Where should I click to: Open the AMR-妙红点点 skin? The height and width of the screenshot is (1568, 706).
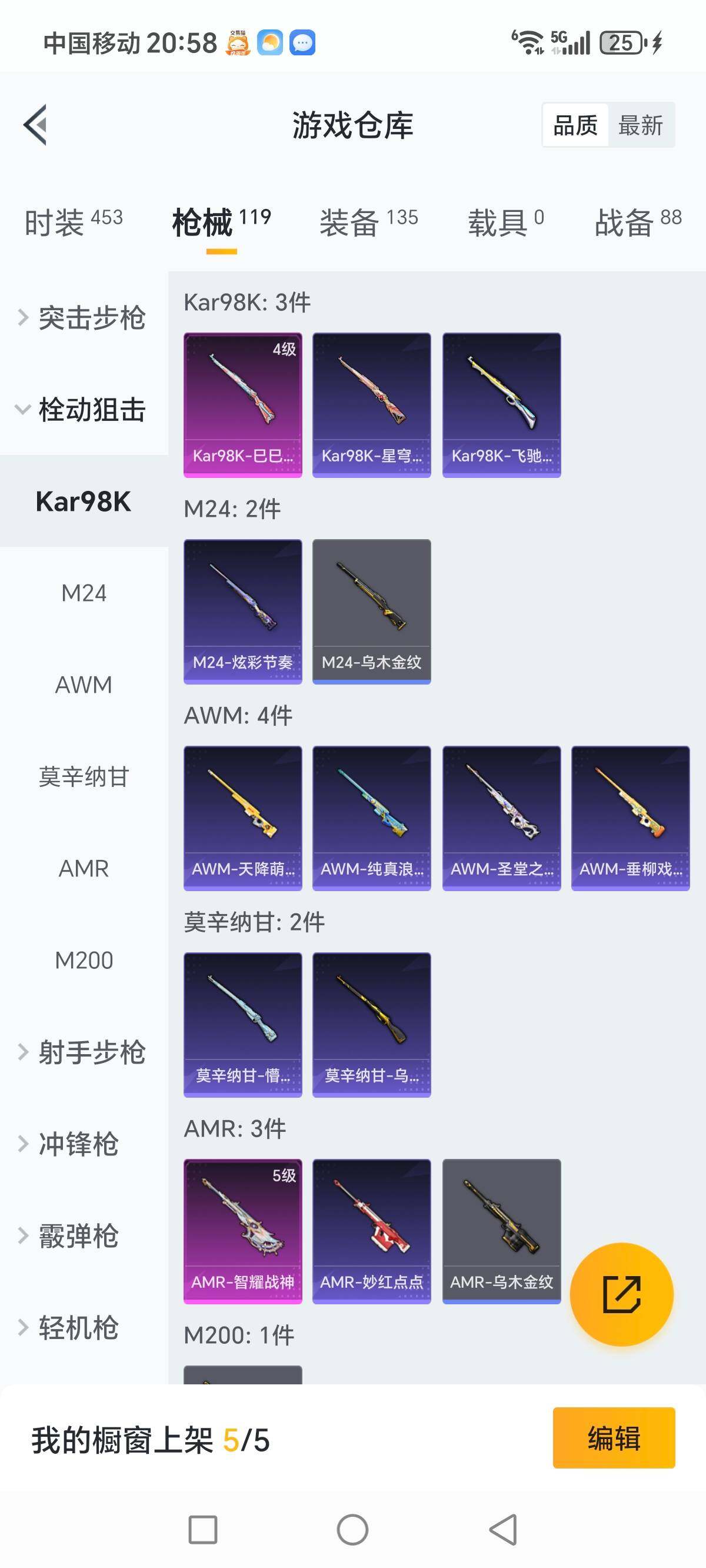[371, 1231]
